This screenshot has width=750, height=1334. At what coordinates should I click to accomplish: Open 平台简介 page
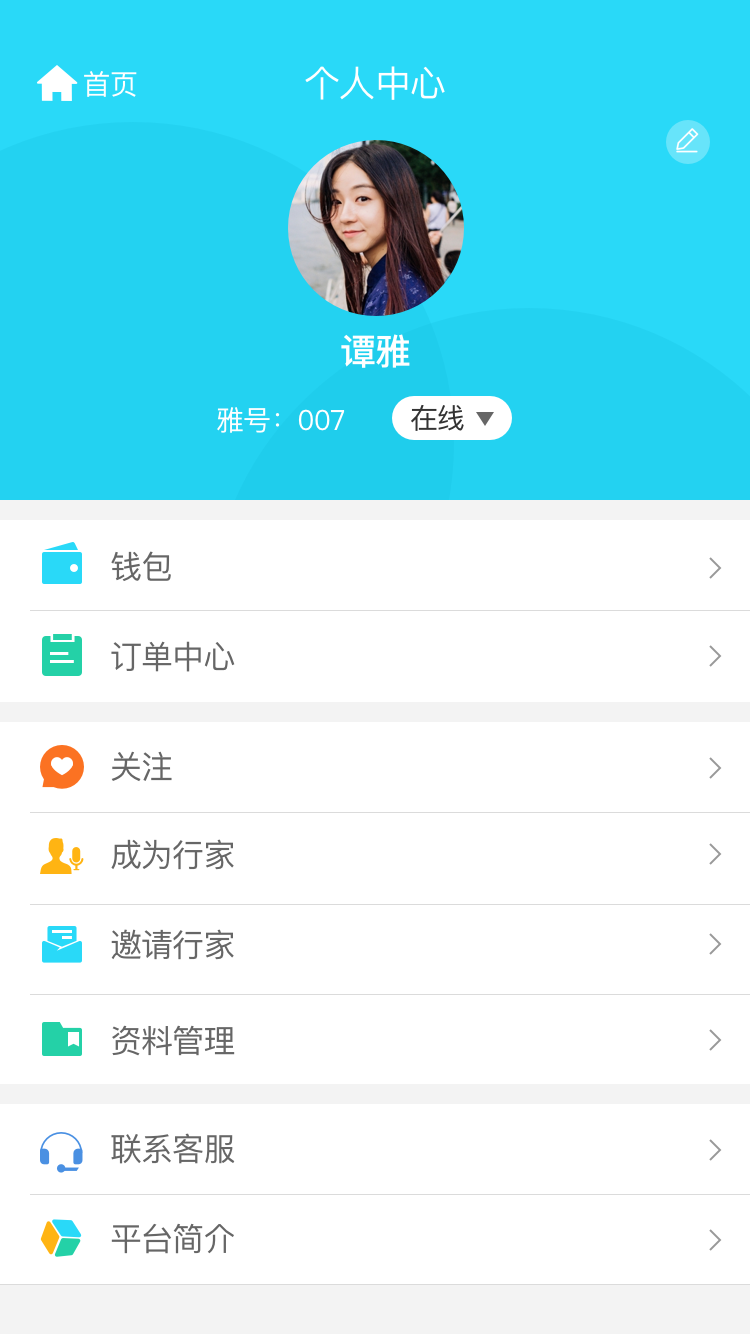(x=174, y=1240)
